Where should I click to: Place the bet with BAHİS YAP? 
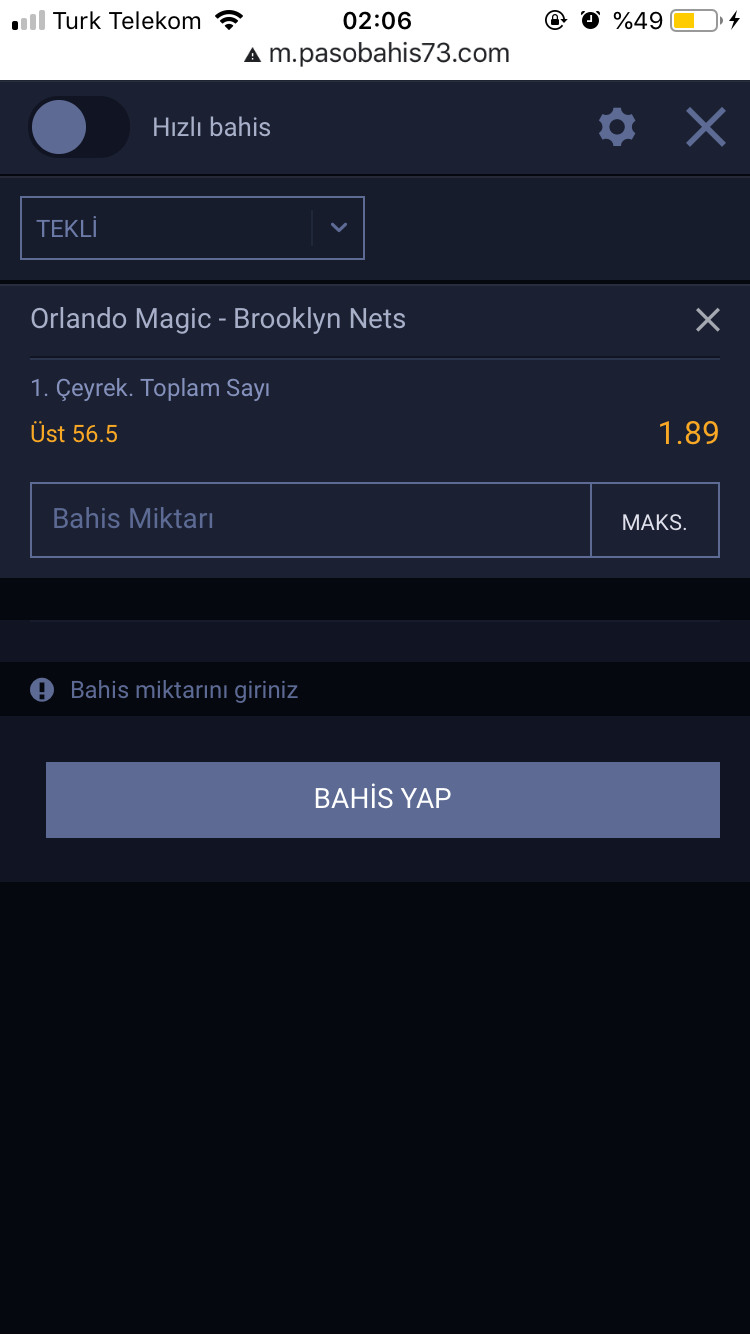(383, 799)
